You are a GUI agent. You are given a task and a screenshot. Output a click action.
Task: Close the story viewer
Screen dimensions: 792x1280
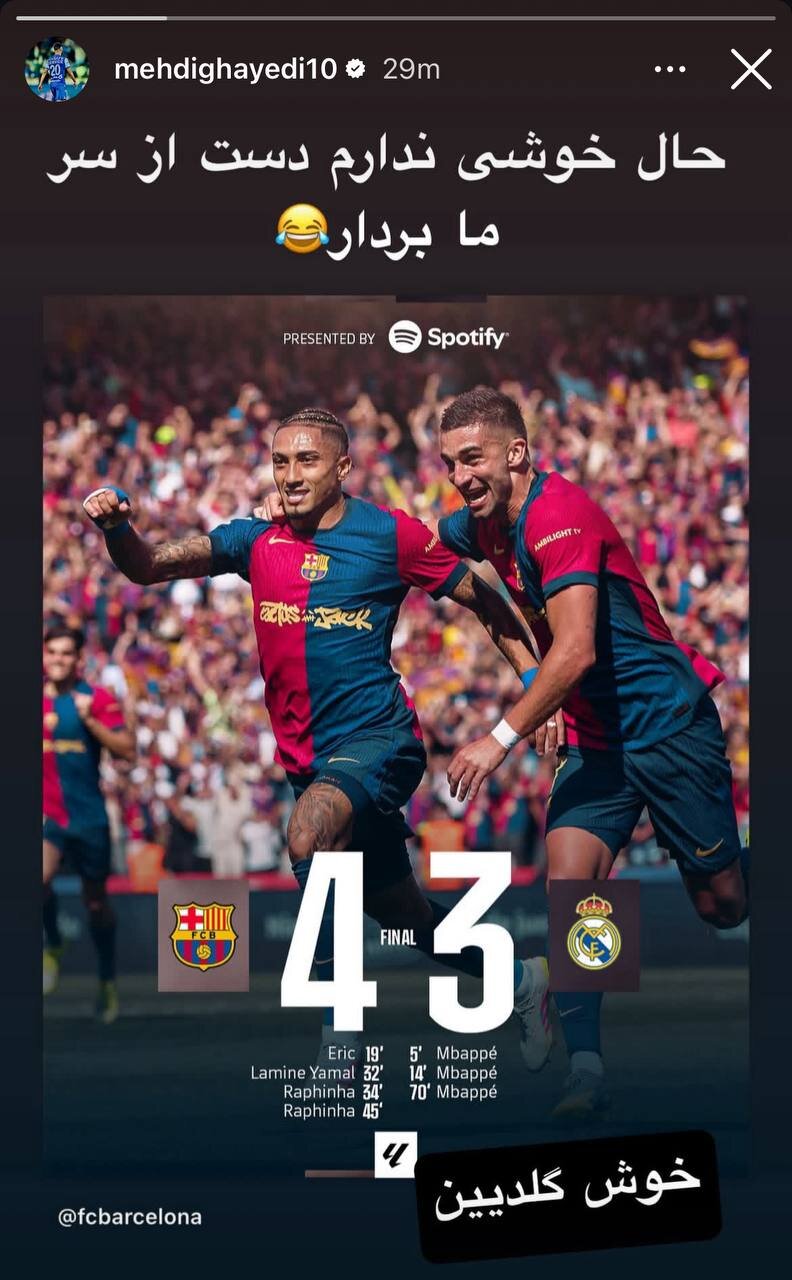(750, 69)
